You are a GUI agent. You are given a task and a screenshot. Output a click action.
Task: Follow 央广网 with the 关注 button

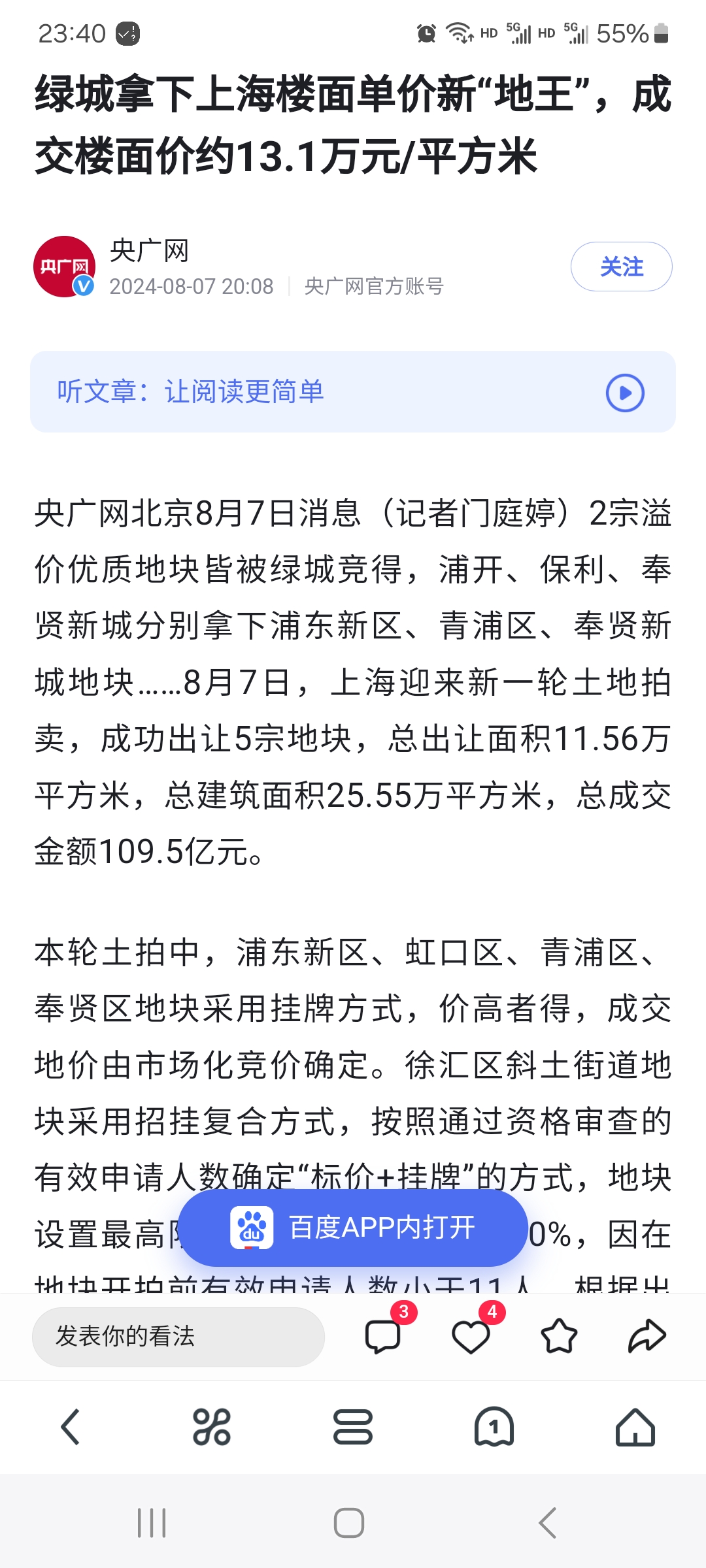point(621,267)
